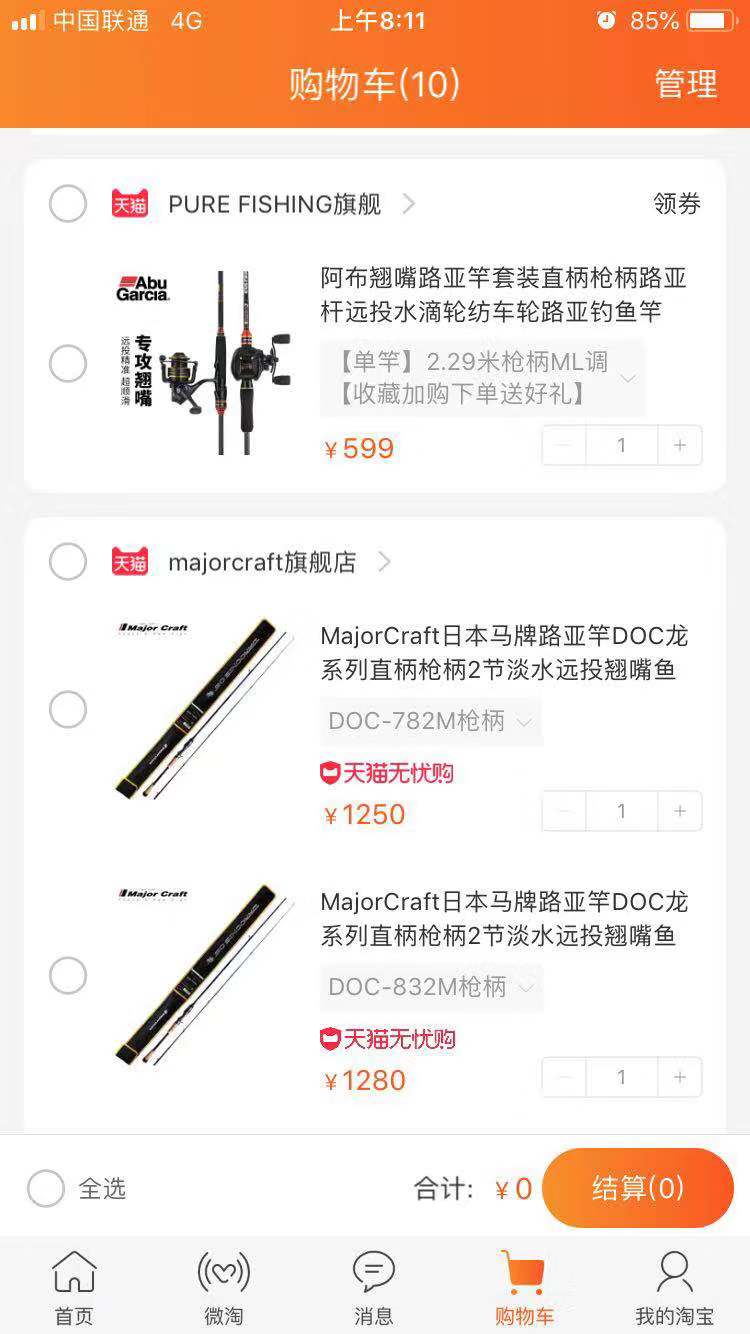The width and height of the screenshot is (750, 1334).
Task: Select the ¥1280 DOC-832M rod
Action: pyautogui.click(x=68, y=975)
